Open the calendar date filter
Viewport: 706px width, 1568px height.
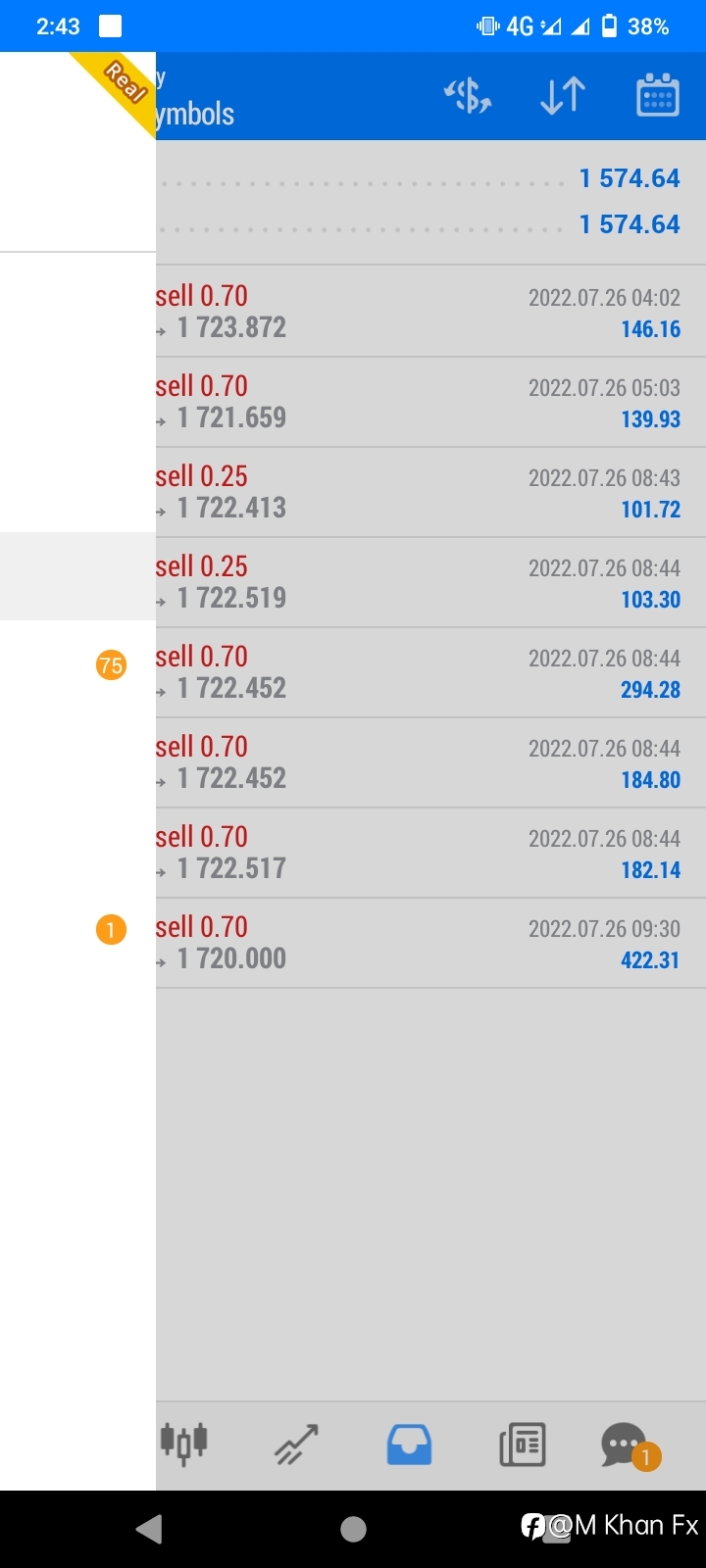pyautogui.click(x=657, y=96)
